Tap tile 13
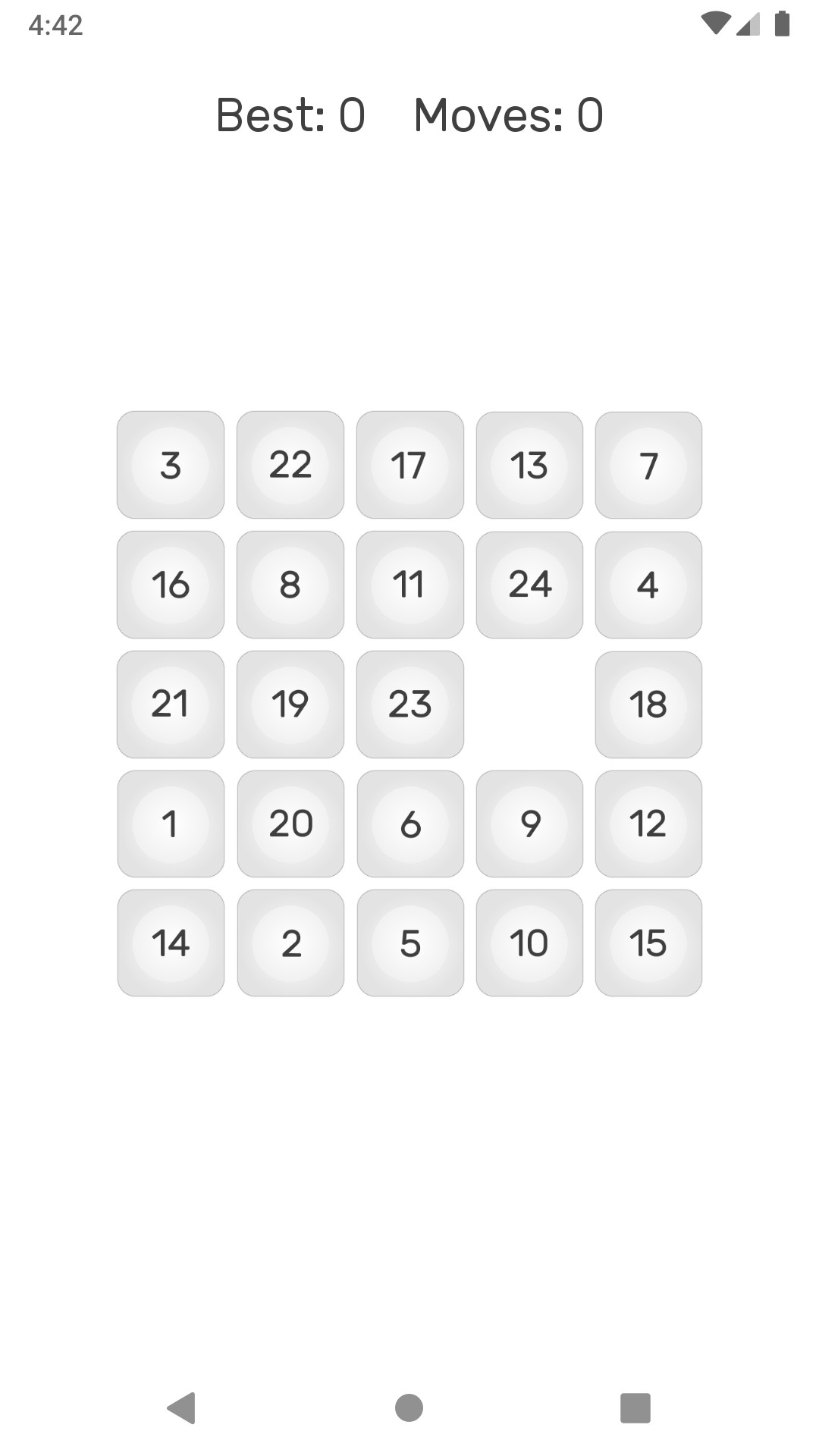819x1456 pixels. click(529, 465)
